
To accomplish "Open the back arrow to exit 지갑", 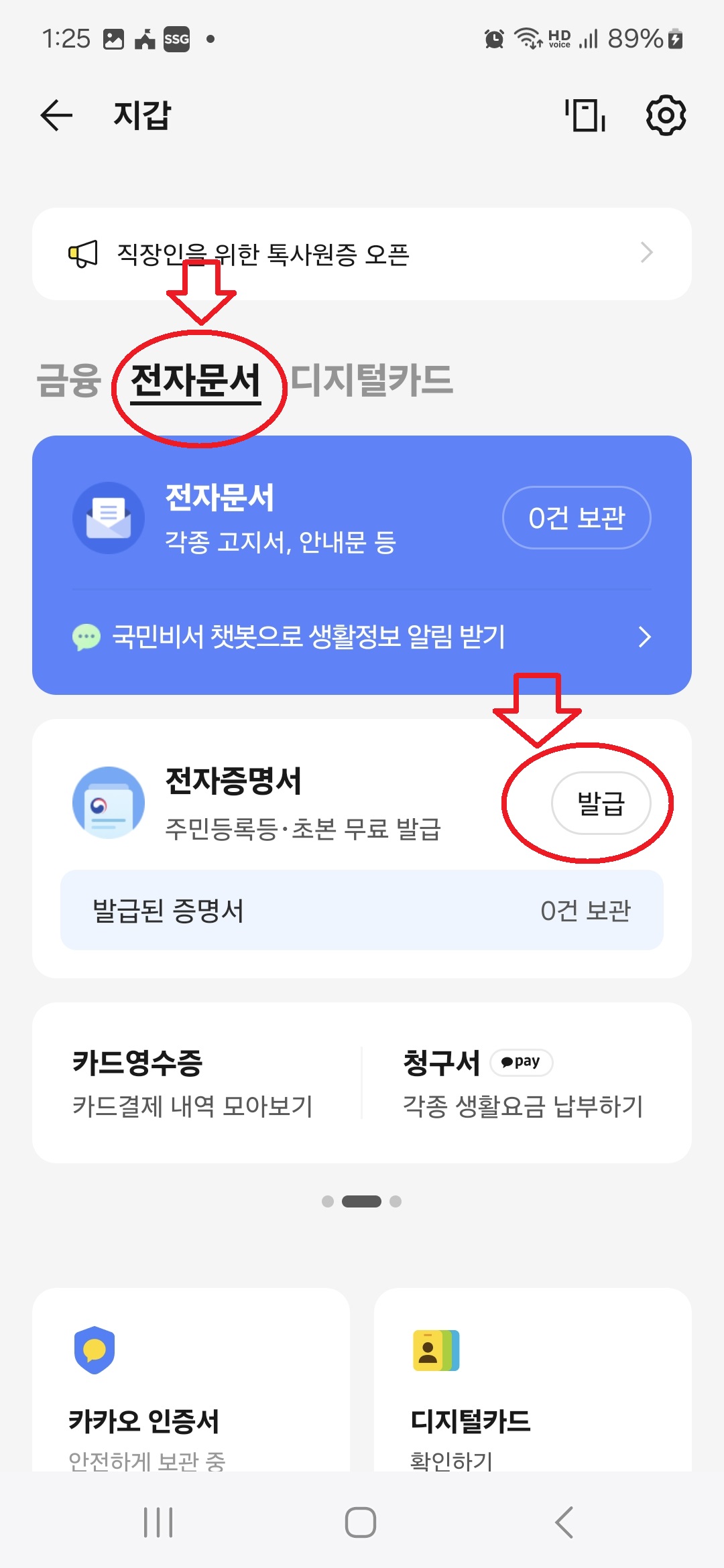I will coord(56,114).
